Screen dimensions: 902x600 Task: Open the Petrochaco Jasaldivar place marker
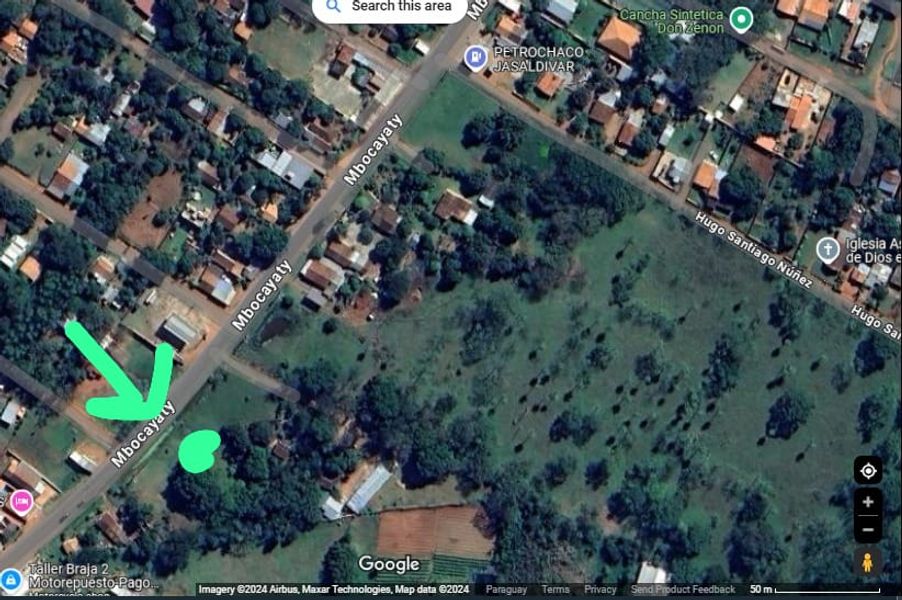[476, 58]
